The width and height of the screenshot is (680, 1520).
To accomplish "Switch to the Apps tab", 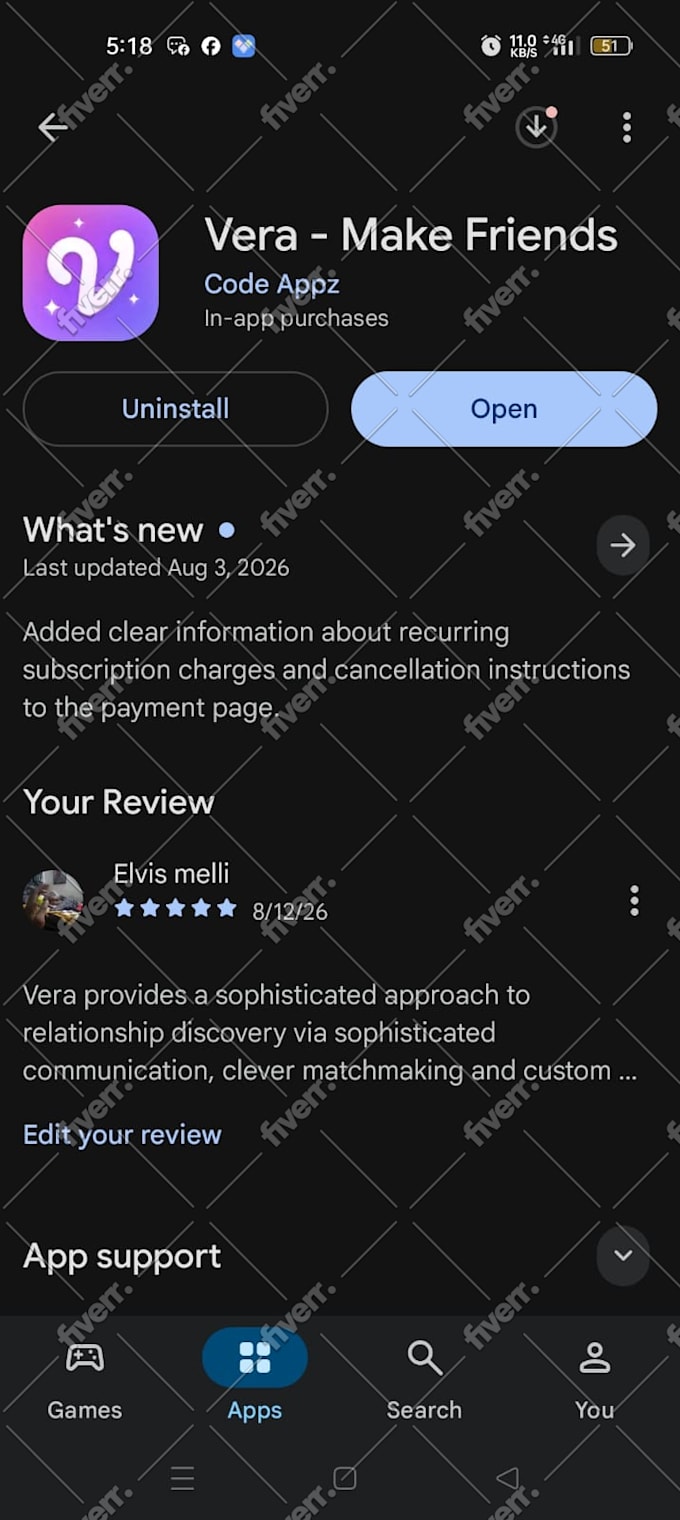I will click(255, 1380).
